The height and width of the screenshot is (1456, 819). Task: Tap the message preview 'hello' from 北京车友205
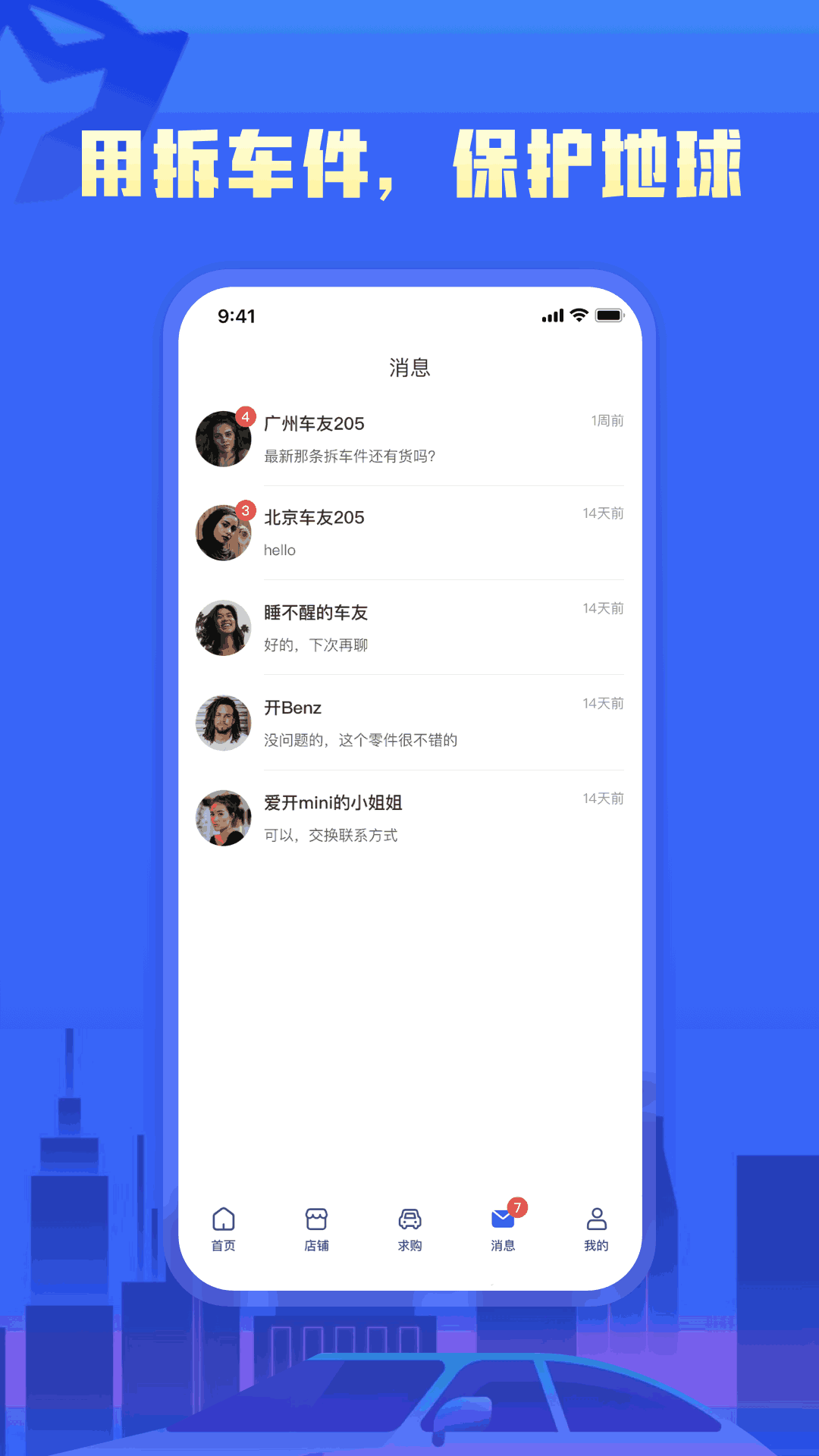[x=281, y=551]
